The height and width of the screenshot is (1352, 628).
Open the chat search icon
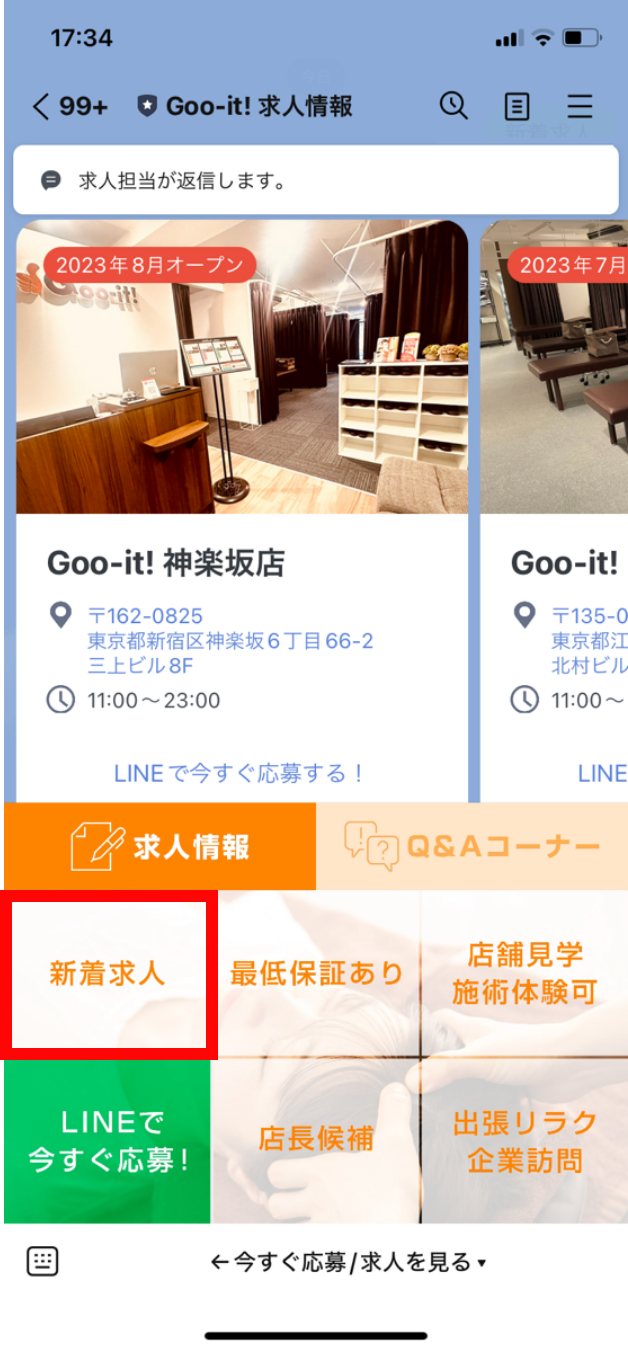(x=453, y=106)
